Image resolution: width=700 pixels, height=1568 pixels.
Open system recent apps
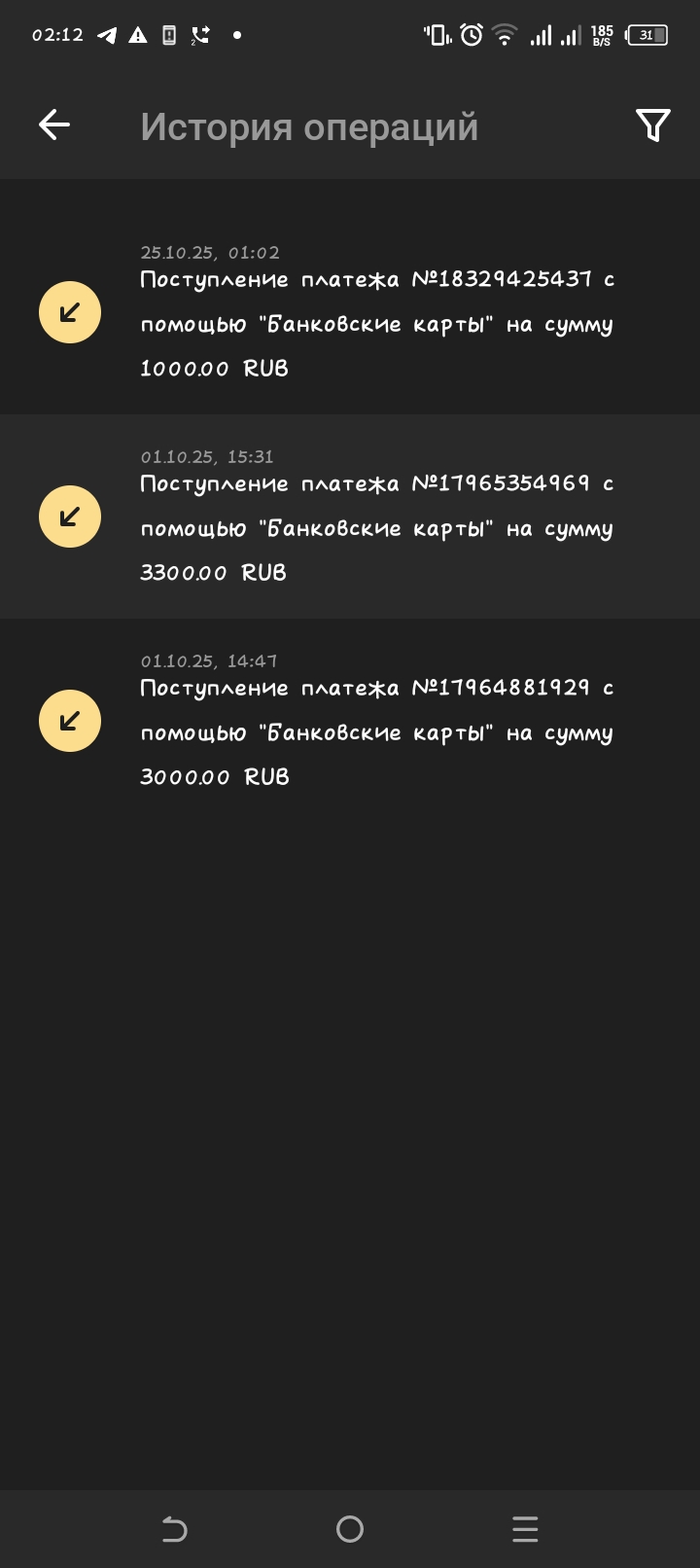[525, 1529]
